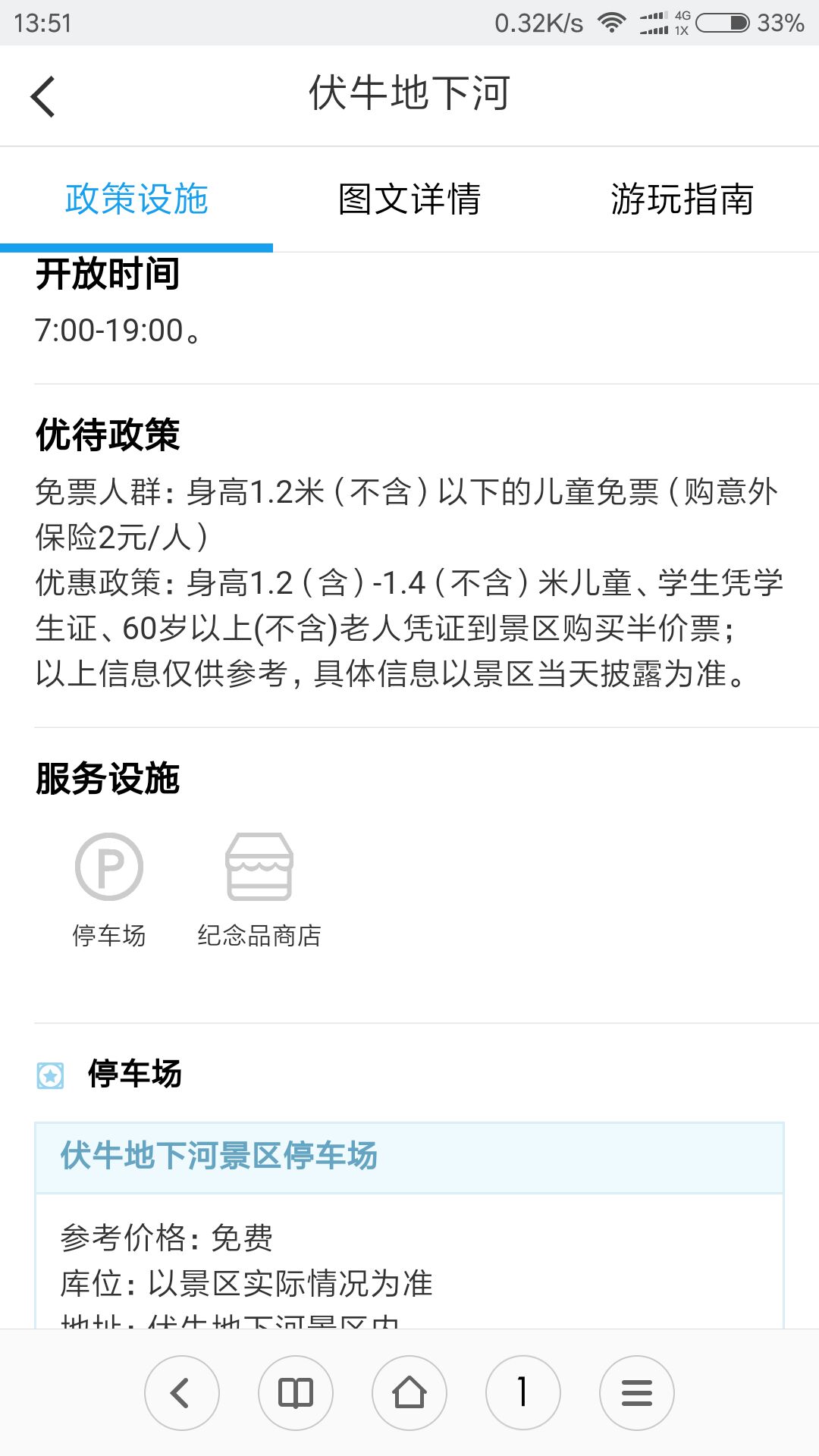Select the 政策设施 tab
Viewport: 819px width, 1456px height.
[136, 199]
